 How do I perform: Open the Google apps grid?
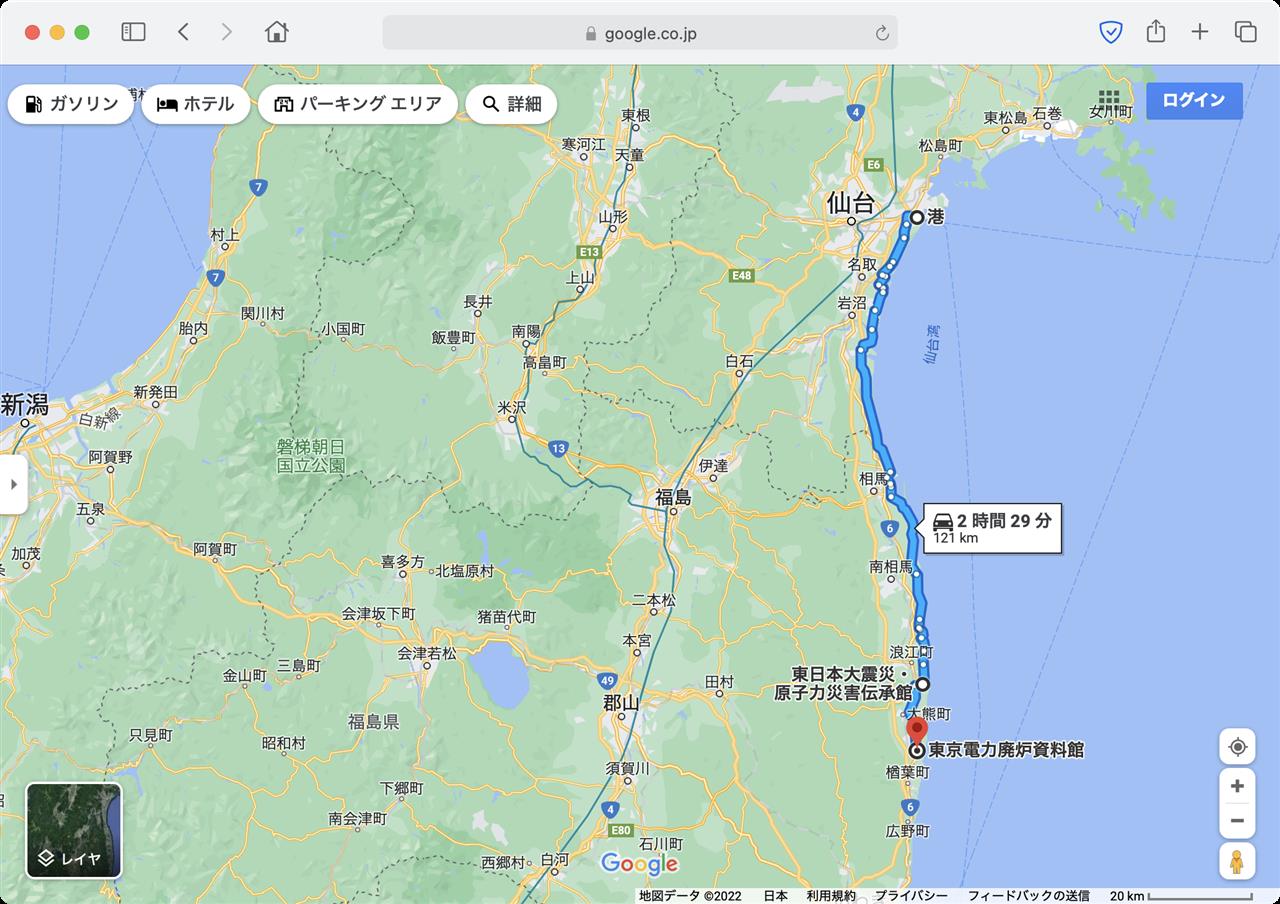1109,100
